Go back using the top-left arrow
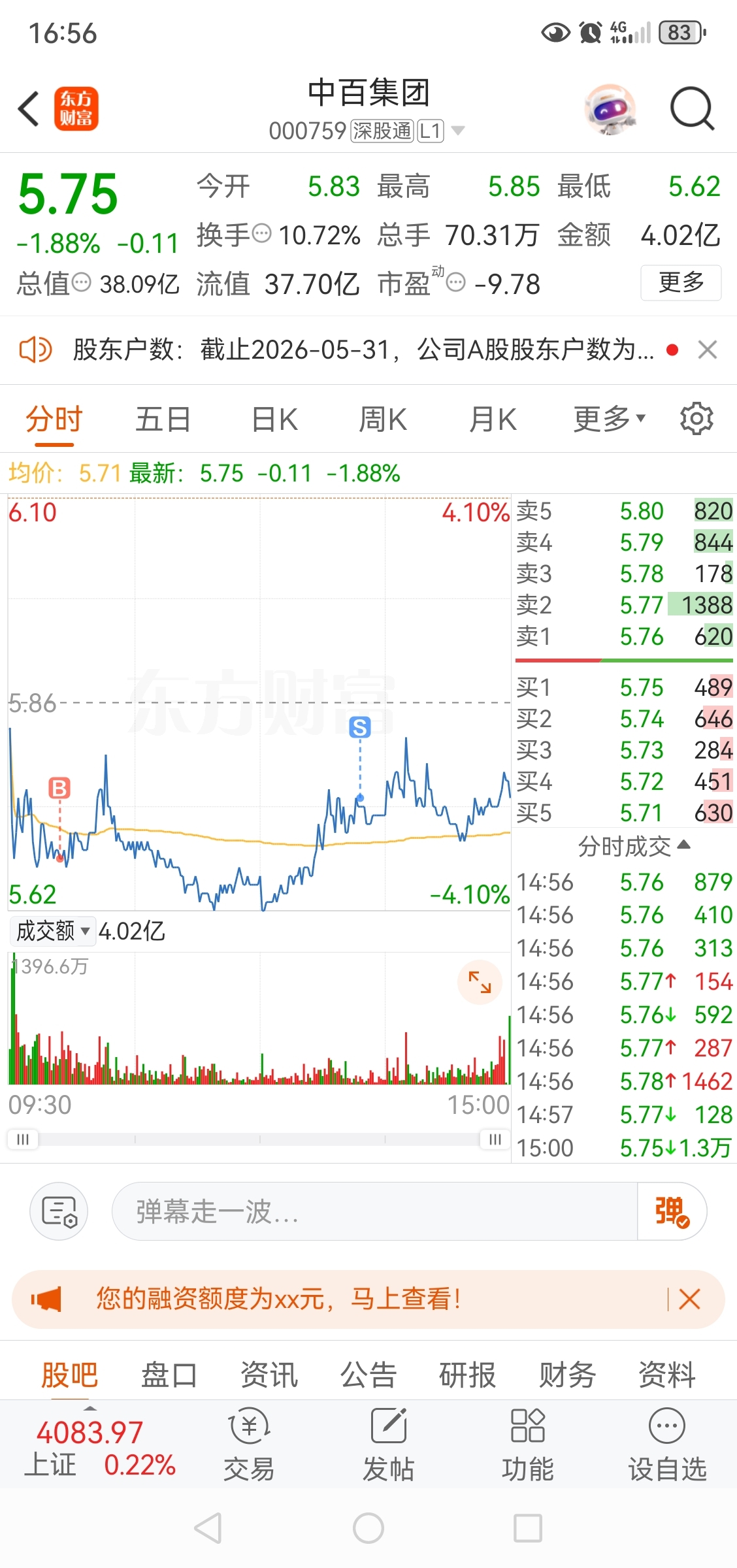737x1568 pixels. (x=29, y=108)
